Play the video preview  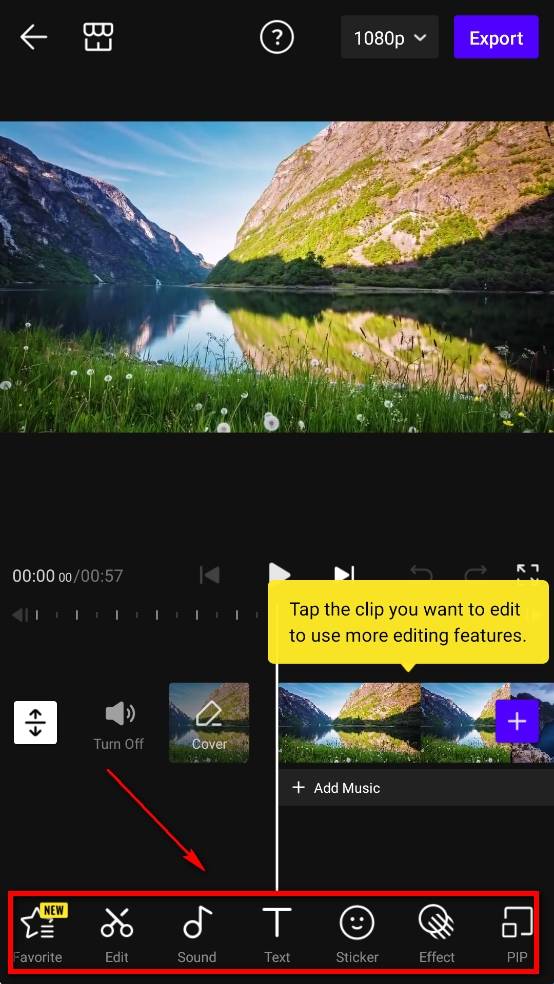click(x=279, y=573)
